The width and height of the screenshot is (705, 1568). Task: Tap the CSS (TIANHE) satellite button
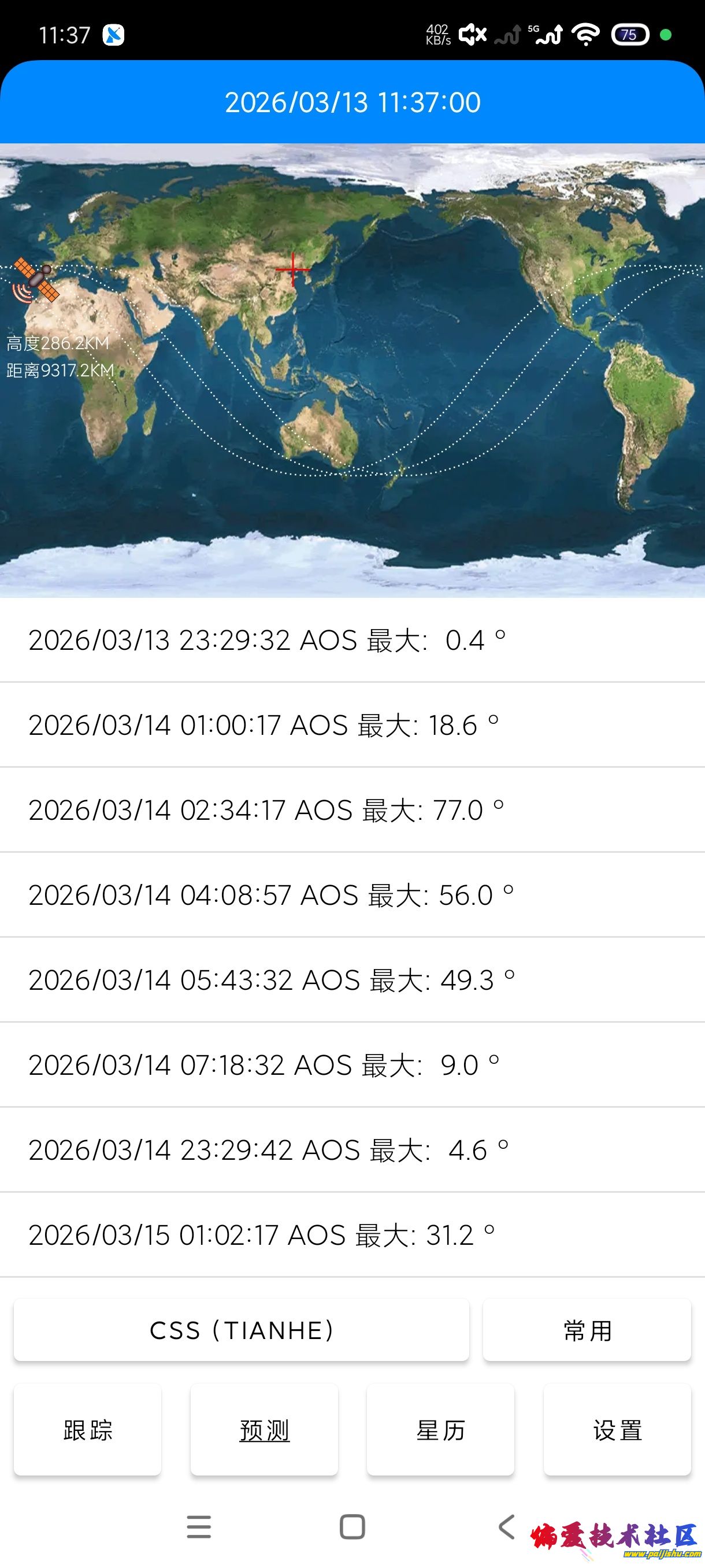242,1330
